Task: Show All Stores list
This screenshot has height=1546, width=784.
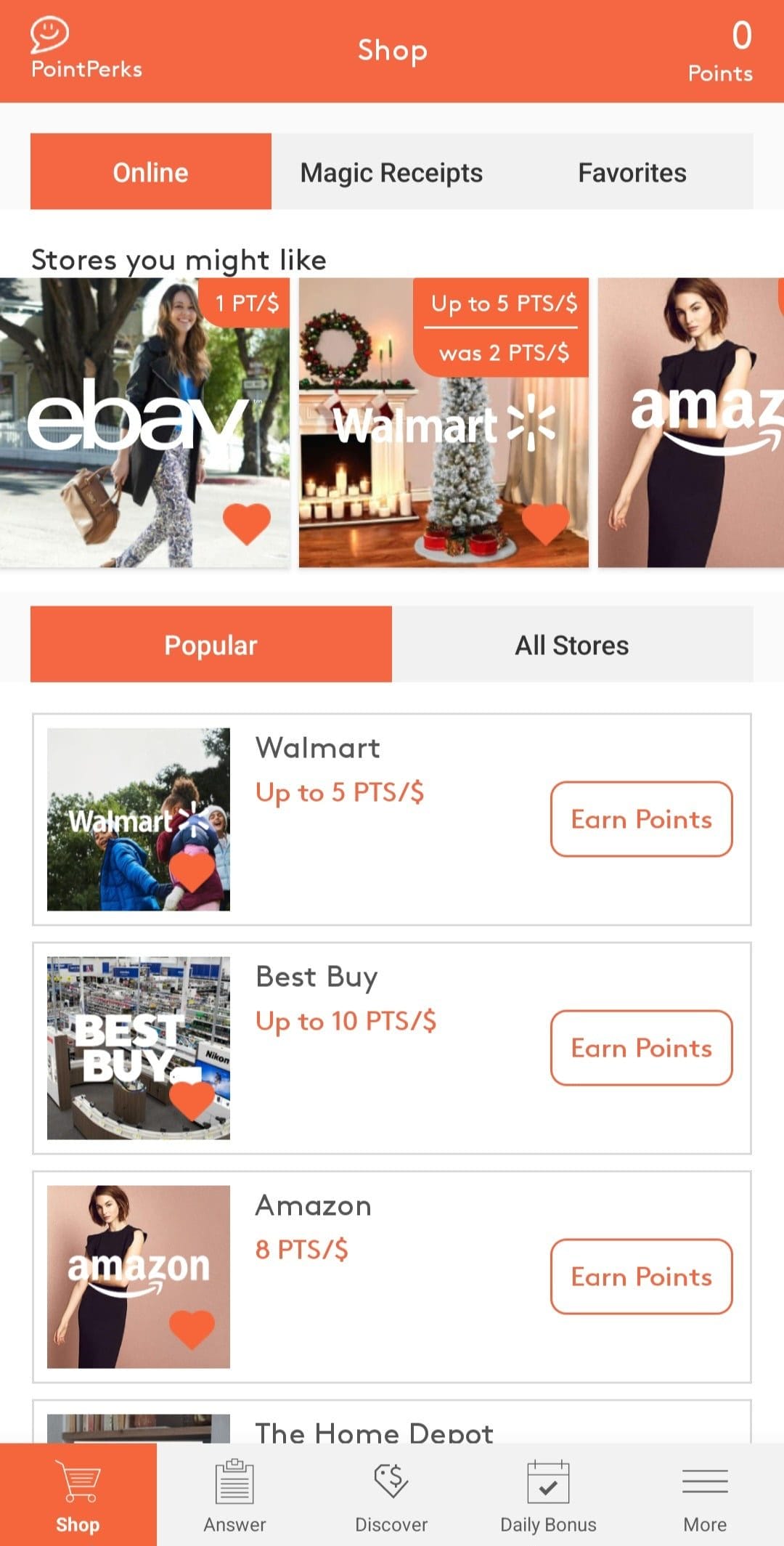Action: point(572,645)
